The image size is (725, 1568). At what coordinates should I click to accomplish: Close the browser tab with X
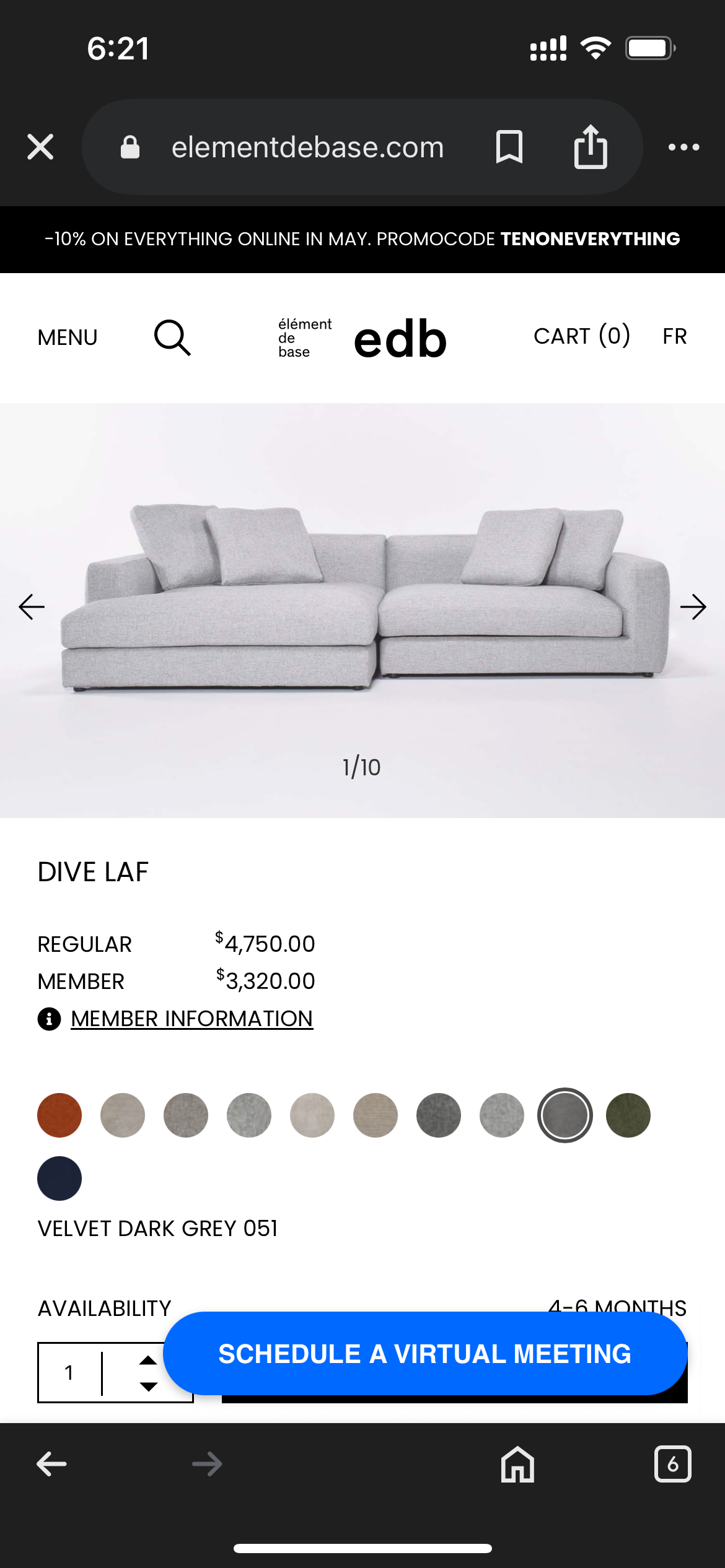(x=40, y=147)
